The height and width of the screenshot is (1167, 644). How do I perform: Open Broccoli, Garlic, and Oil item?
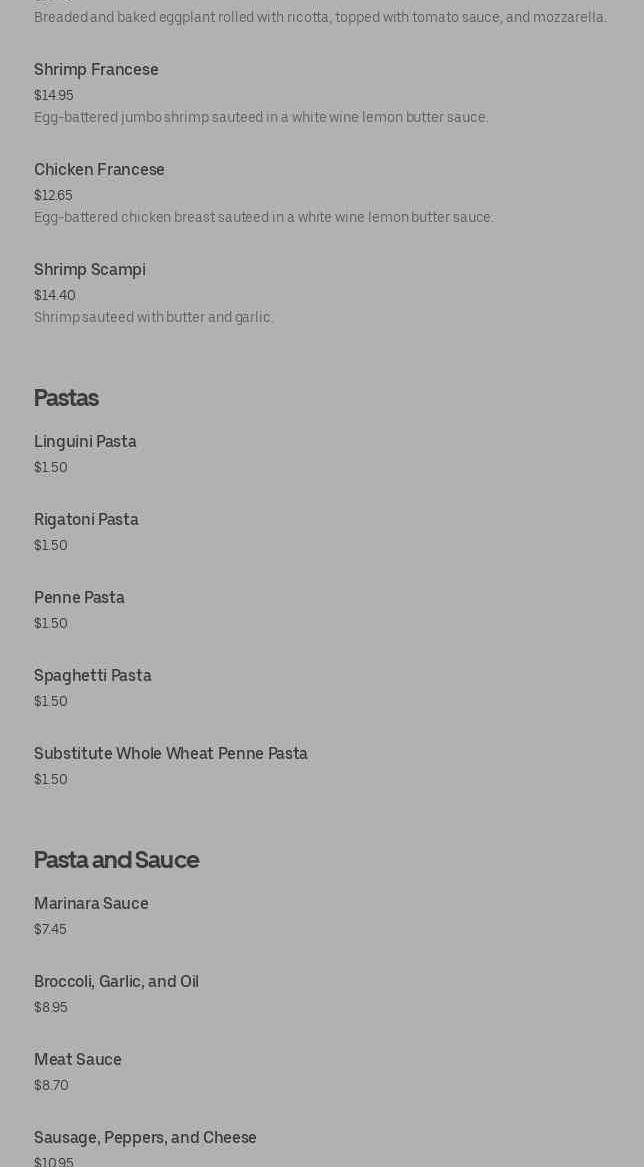click(x=116, y=982)
